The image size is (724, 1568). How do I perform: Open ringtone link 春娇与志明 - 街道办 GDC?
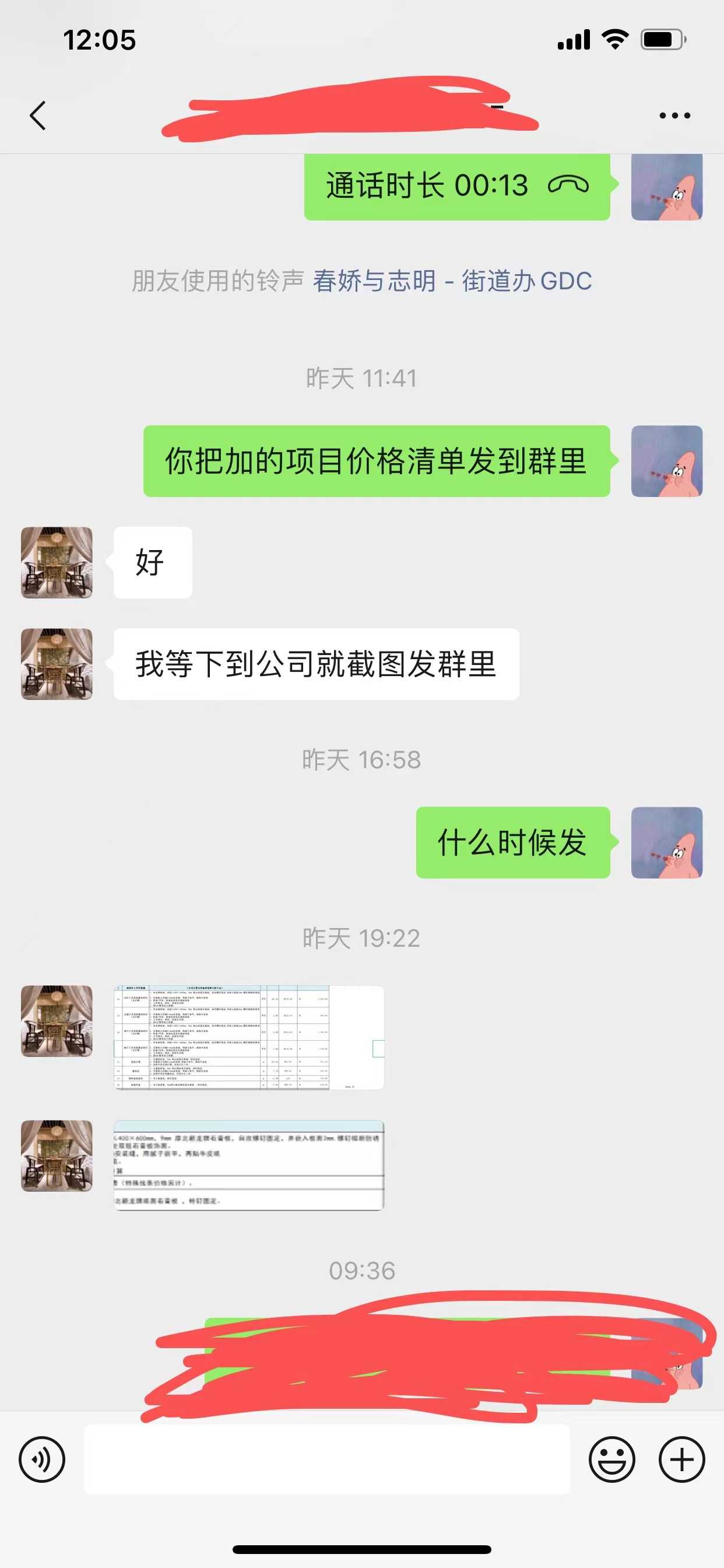pos(452,281)
